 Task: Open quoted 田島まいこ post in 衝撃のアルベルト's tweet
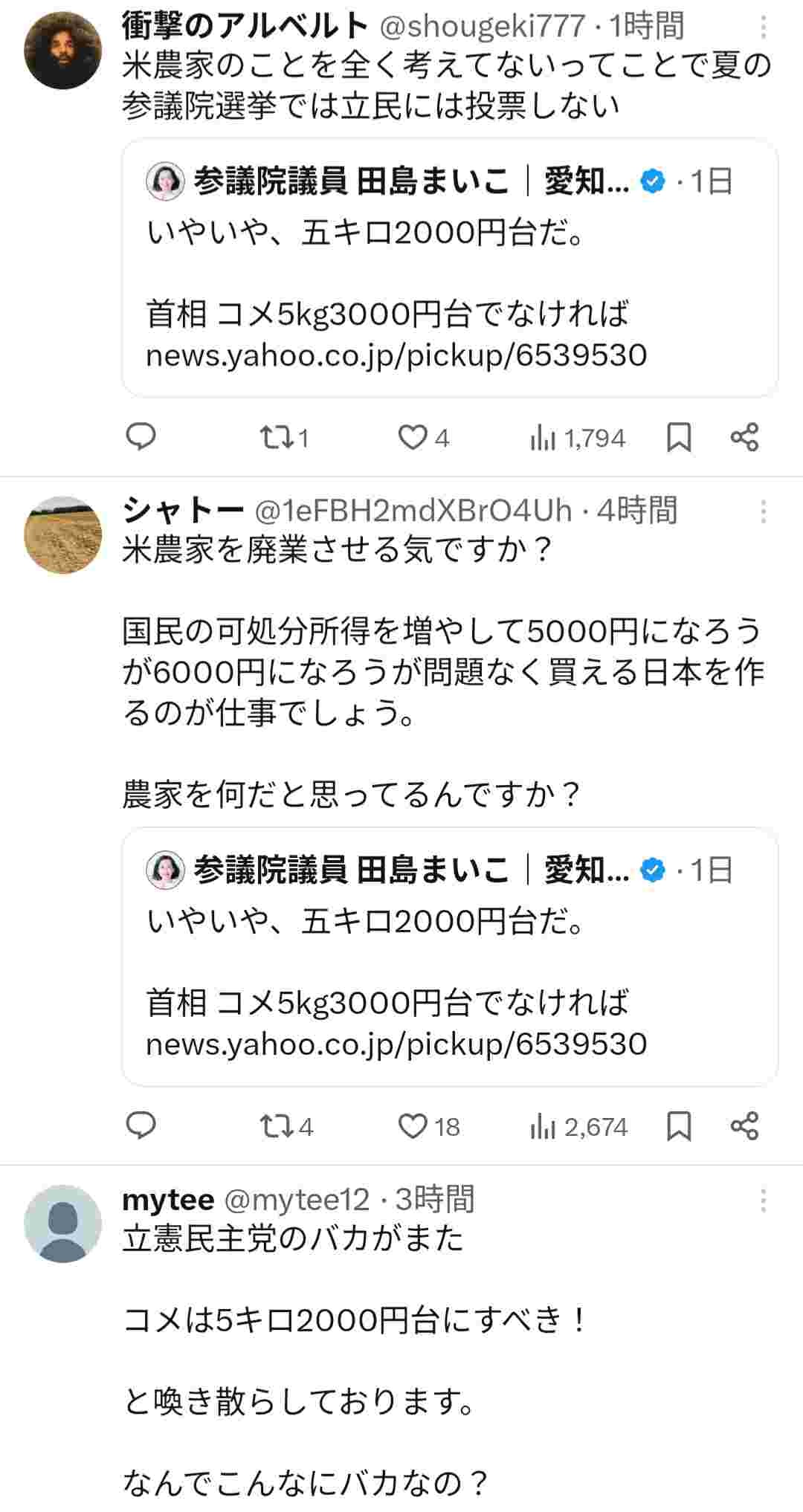point(449,268)
